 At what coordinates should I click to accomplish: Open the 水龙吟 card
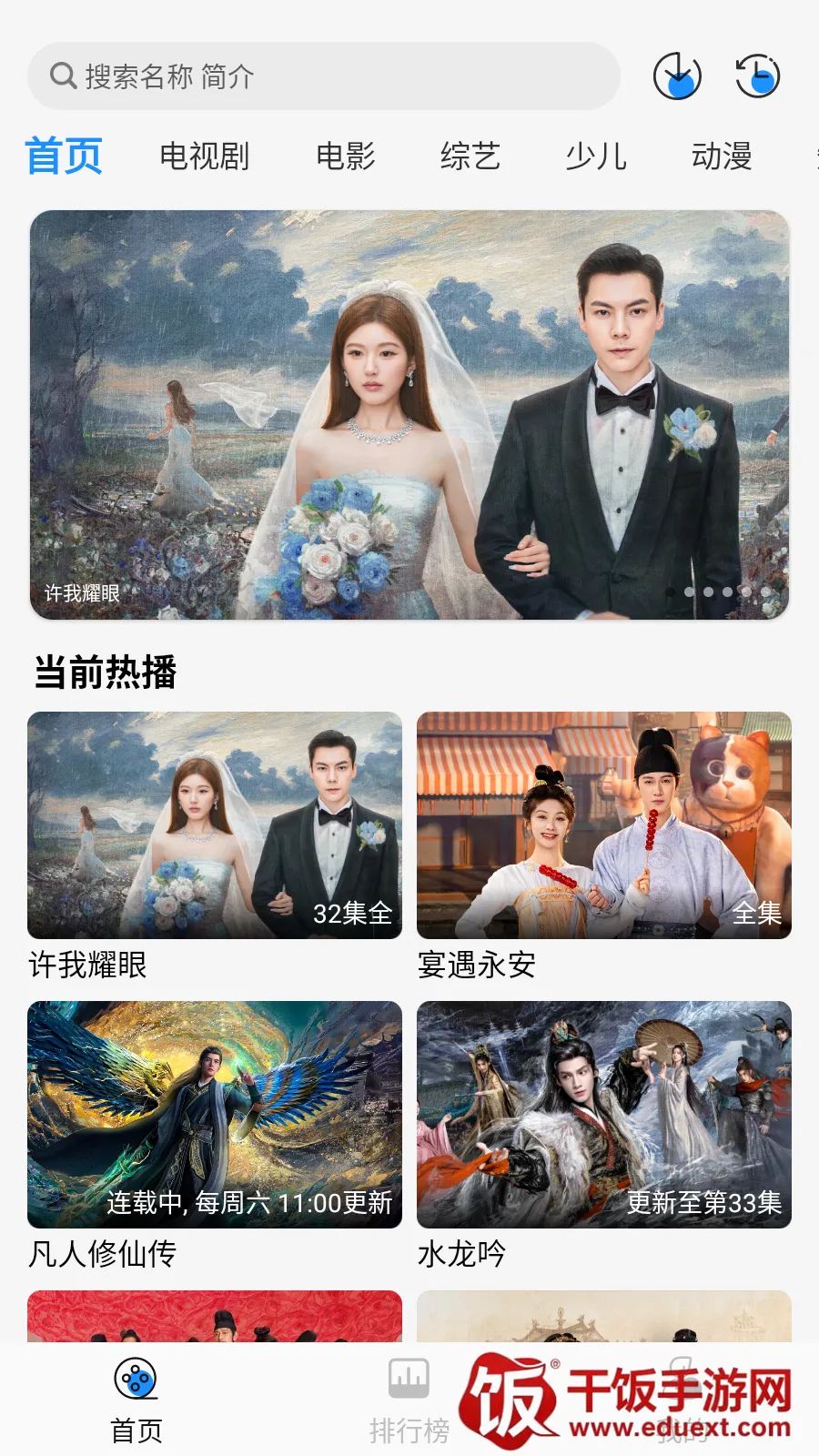(604, 1115)
